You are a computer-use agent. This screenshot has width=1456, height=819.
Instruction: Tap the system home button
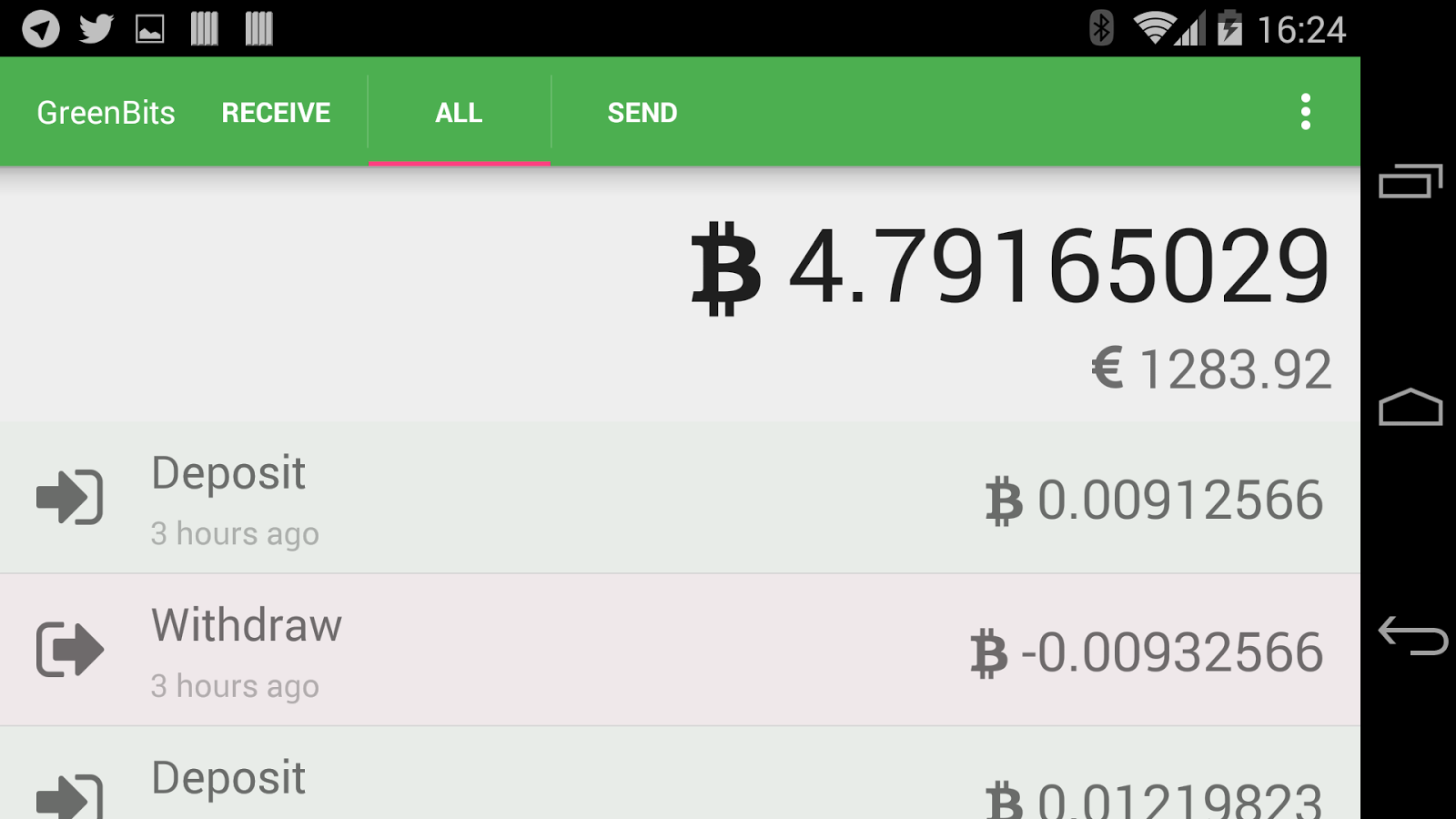(x=1410, y=408)
